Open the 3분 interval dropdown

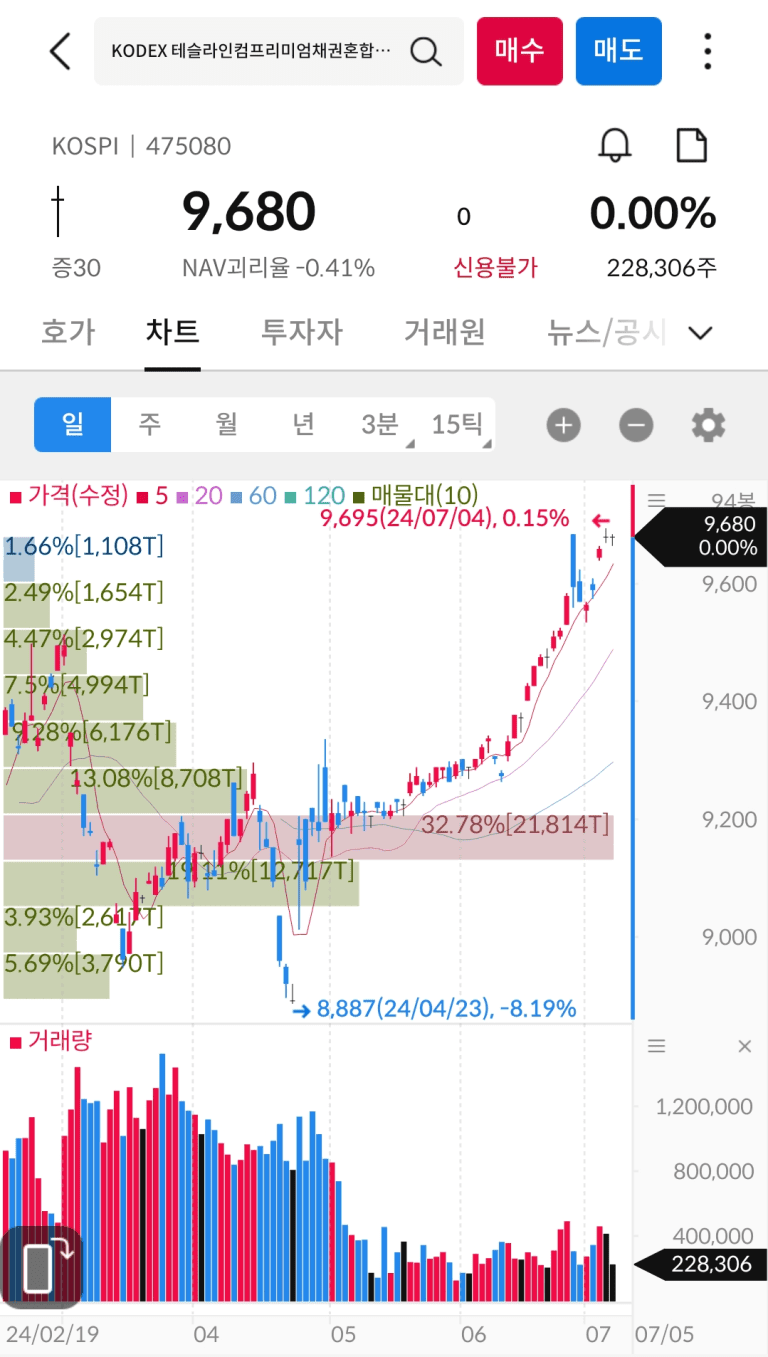coord(378,424)
